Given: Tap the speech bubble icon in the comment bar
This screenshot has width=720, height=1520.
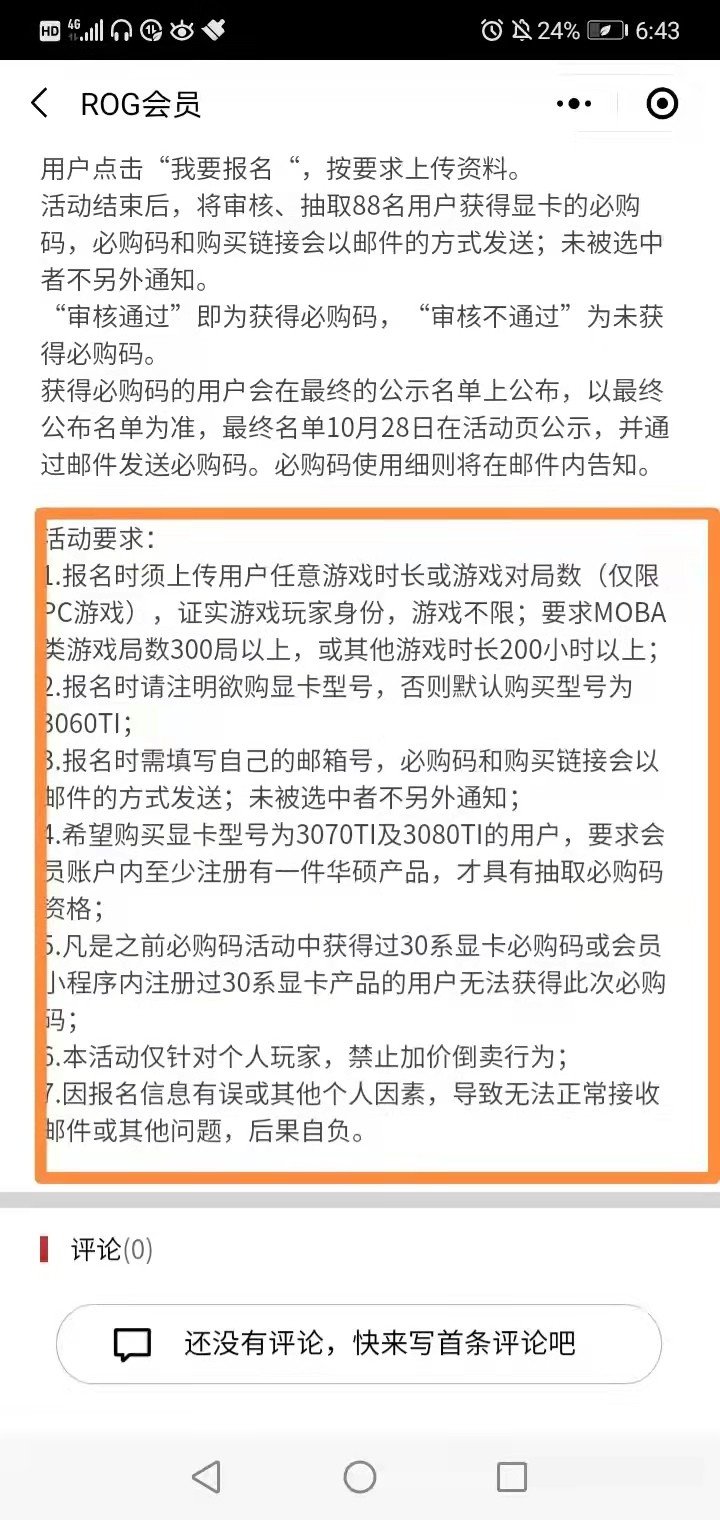Looking at the screenshot, I should 133,1344.
